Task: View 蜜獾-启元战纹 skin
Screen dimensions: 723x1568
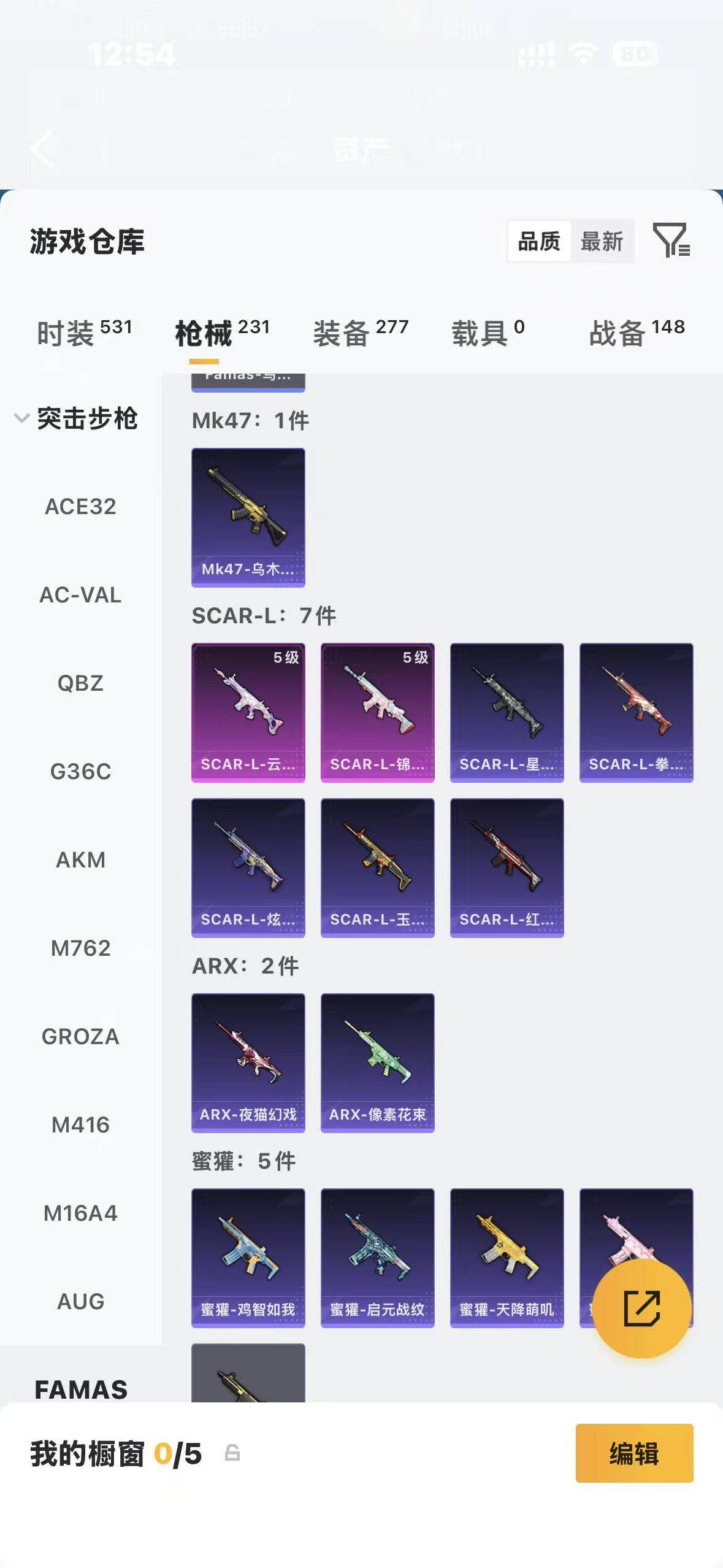Action: click(378, 1258)
